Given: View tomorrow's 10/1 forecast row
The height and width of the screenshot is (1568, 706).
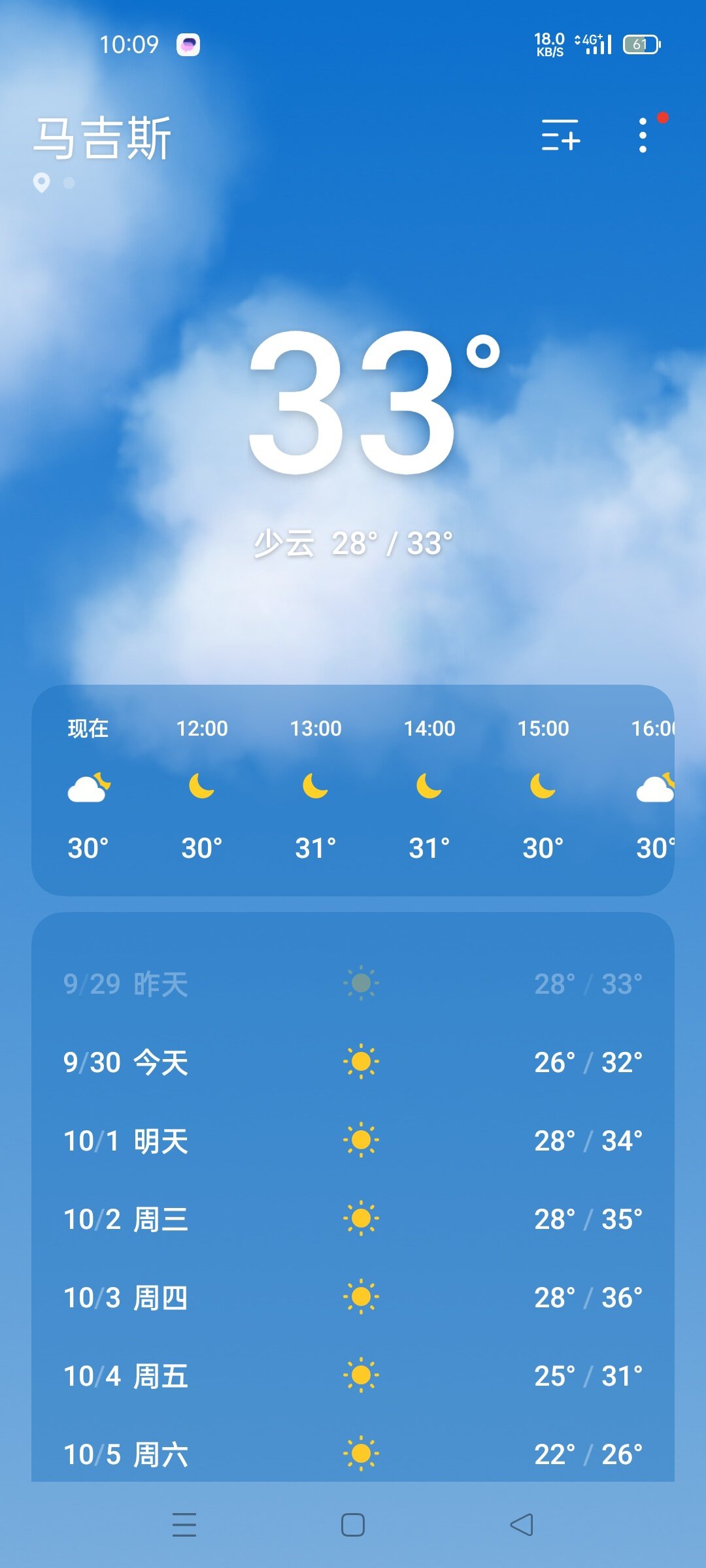Looking at the screenshot, I should tap(353, 1141).
